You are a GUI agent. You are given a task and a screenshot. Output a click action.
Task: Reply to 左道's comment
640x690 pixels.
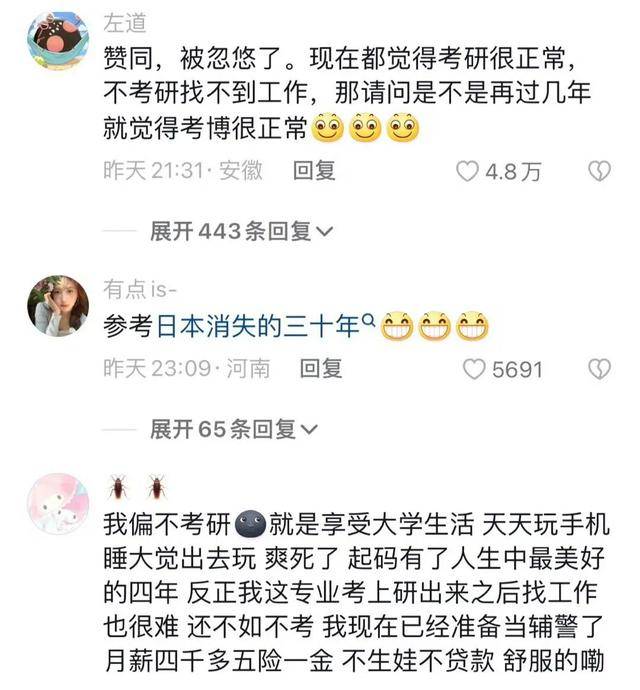pyautogui.click(x=313, y=171)
